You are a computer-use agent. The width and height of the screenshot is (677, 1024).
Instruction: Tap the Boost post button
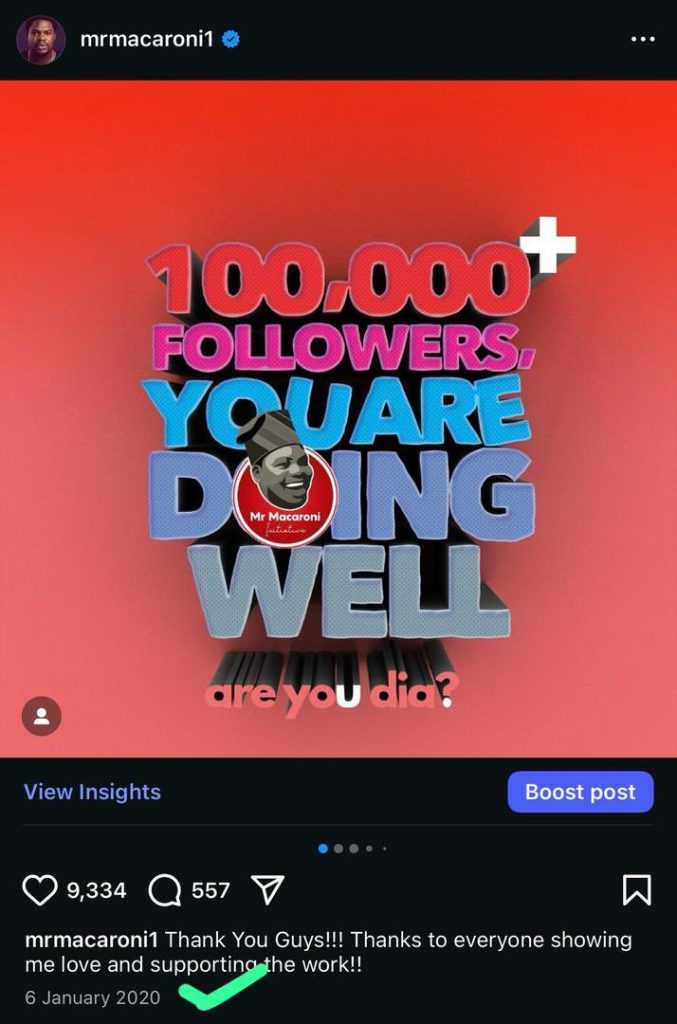pos(580,792)
